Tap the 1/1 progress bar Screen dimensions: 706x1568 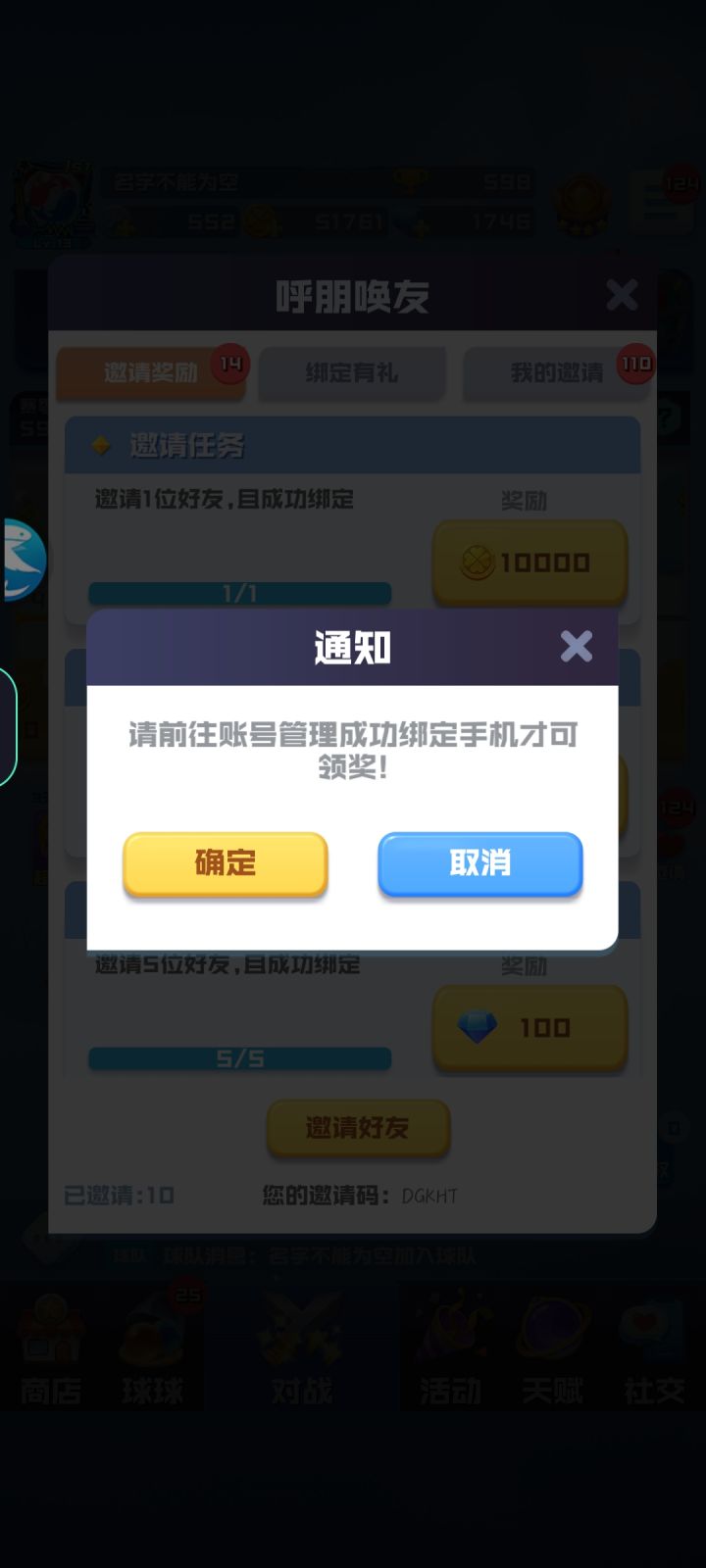238,593
